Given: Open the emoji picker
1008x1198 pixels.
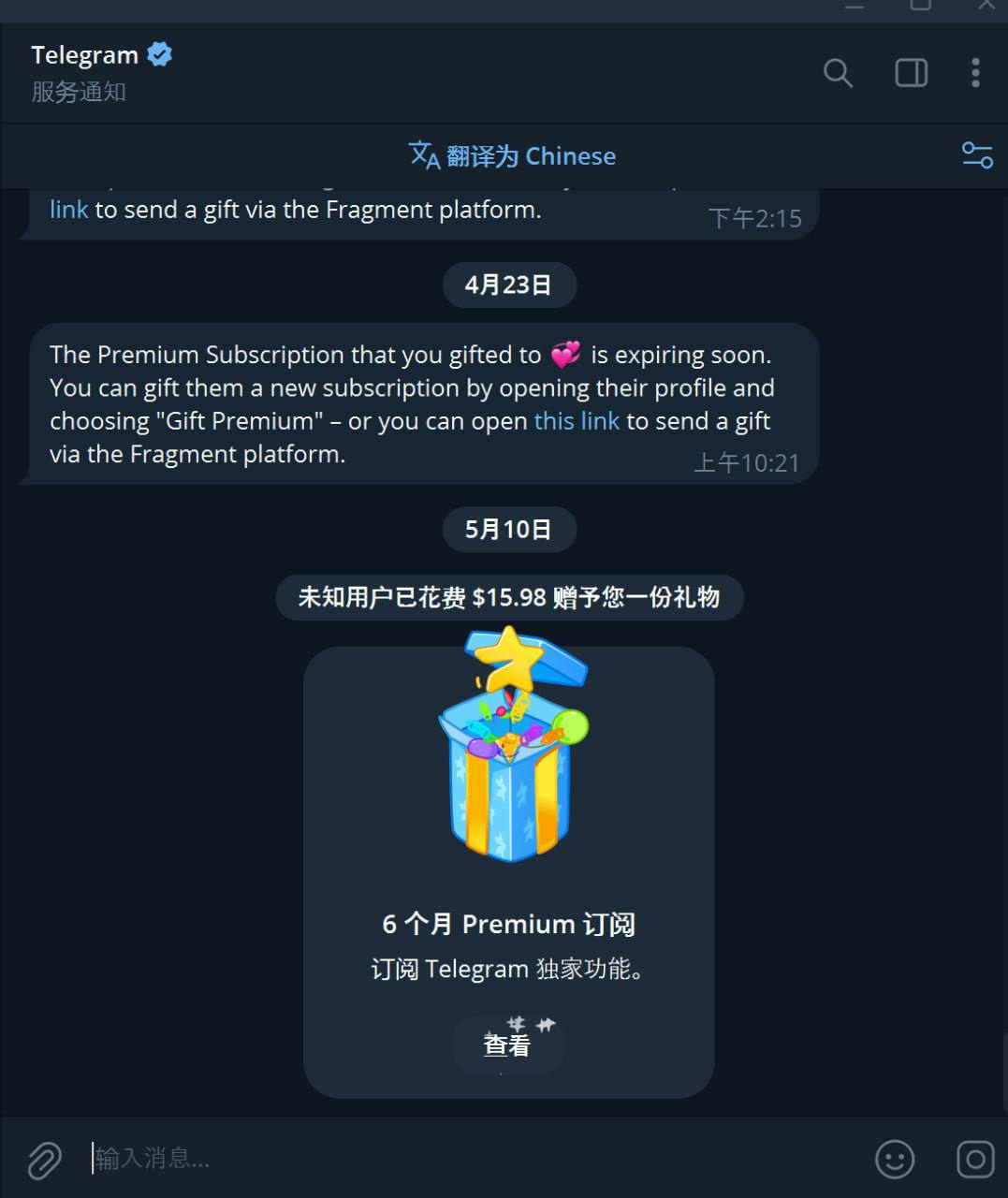Looking at the screenshot, I should click(894, 1160).
